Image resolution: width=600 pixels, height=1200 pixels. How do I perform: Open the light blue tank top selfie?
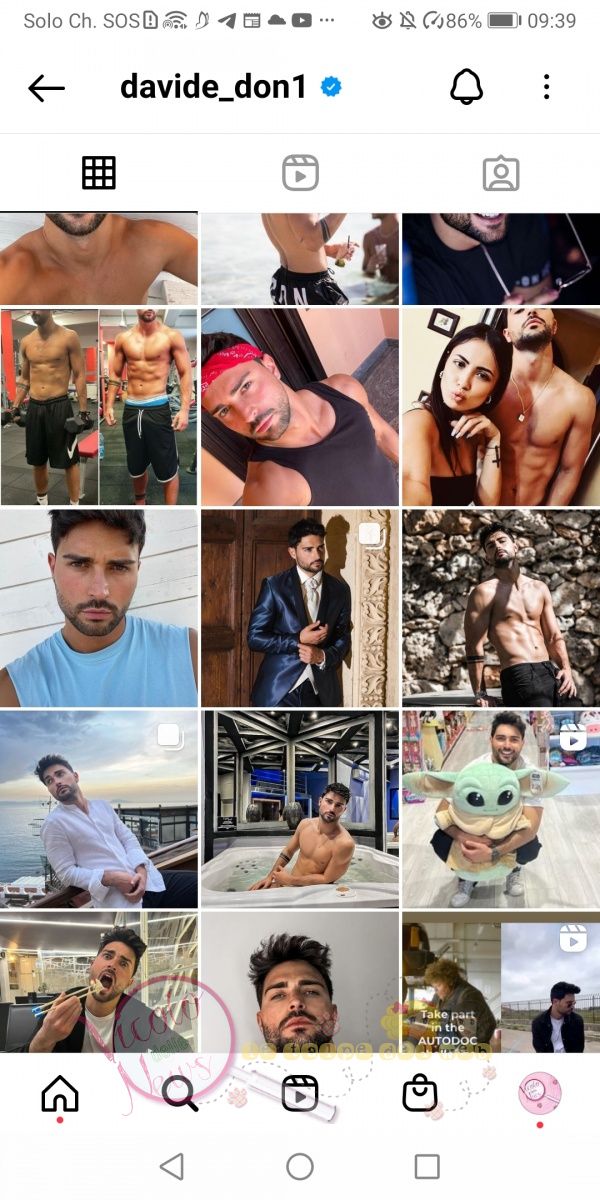(99, 608)
